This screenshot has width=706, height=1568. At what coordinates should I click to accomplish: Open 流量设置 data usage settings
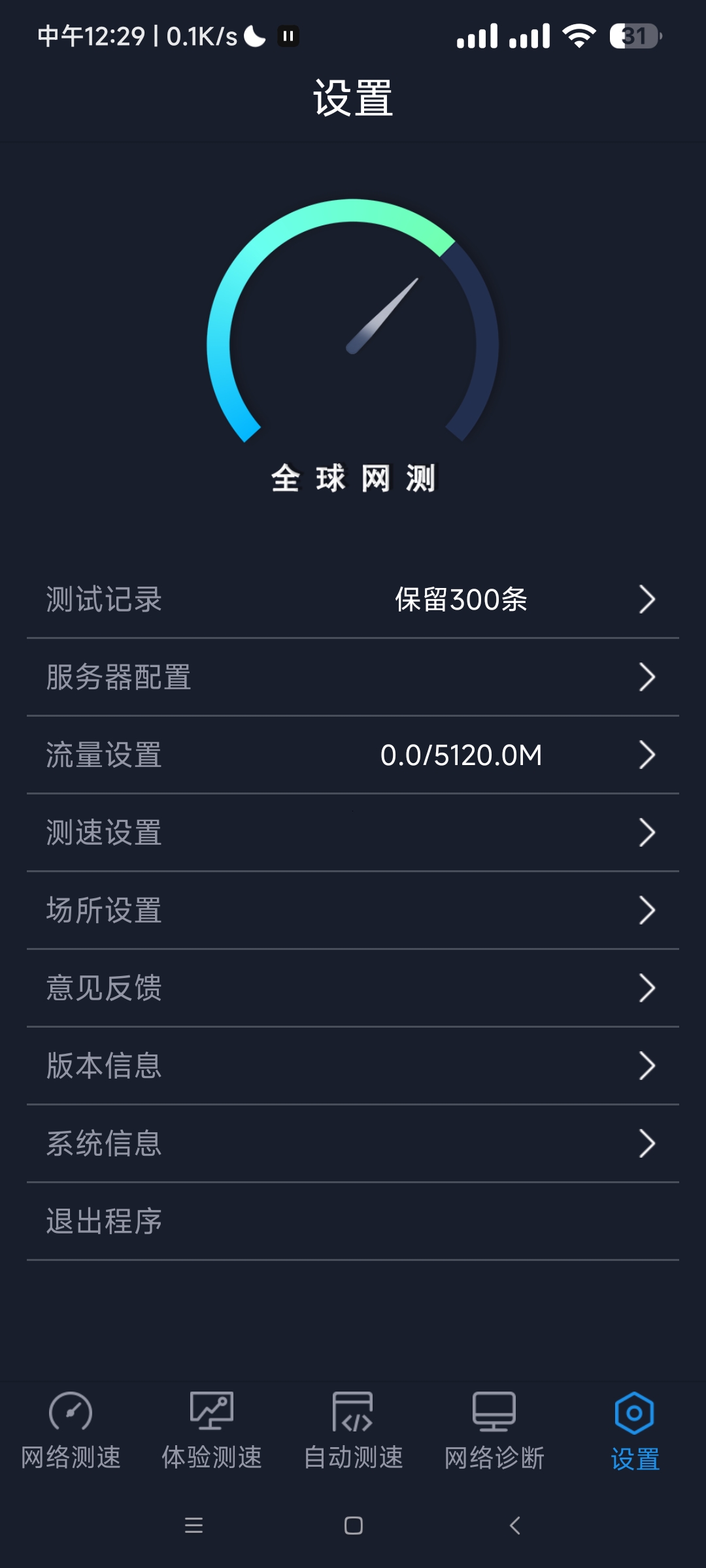point(353,755)
